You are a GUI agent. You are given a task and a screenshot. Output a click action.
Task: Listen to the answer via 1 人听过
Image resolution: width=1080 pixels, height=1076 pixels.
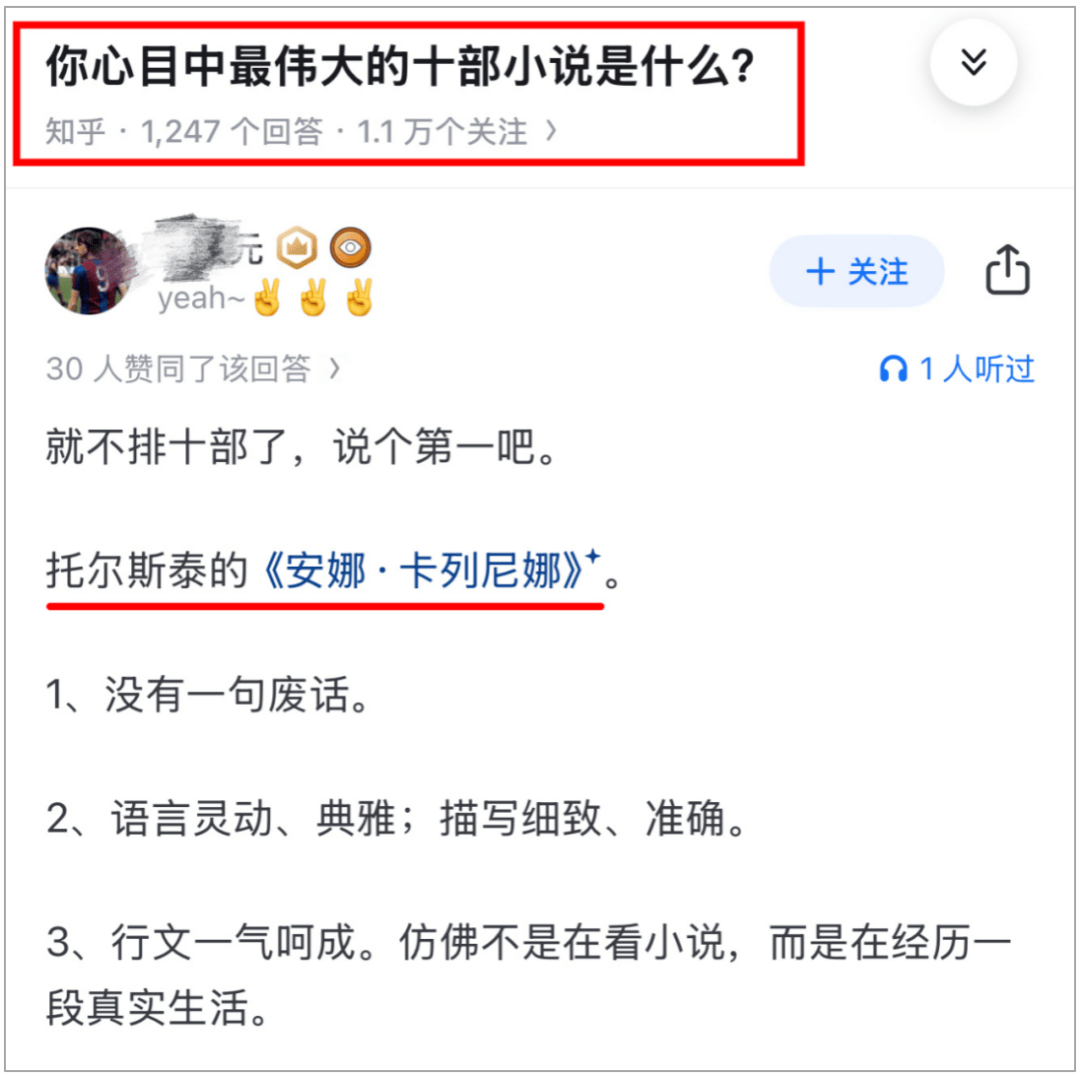point(956,369)
